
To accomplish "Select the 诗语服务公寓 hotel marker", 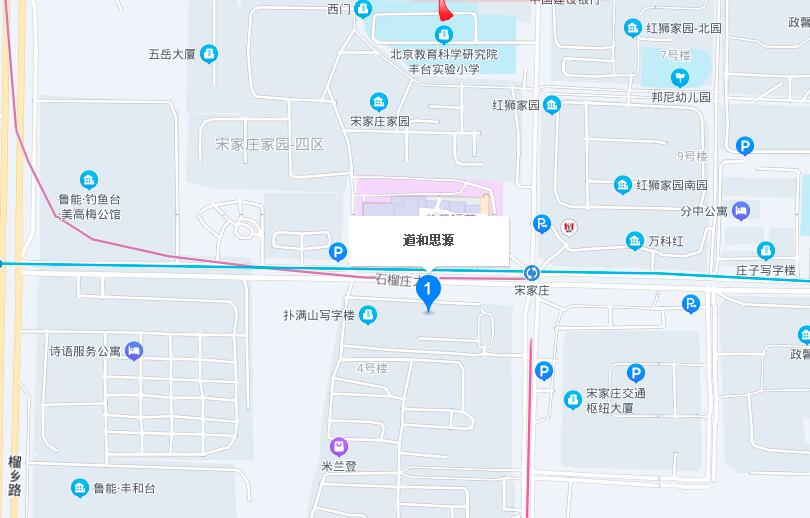I will tap(135, 351).
